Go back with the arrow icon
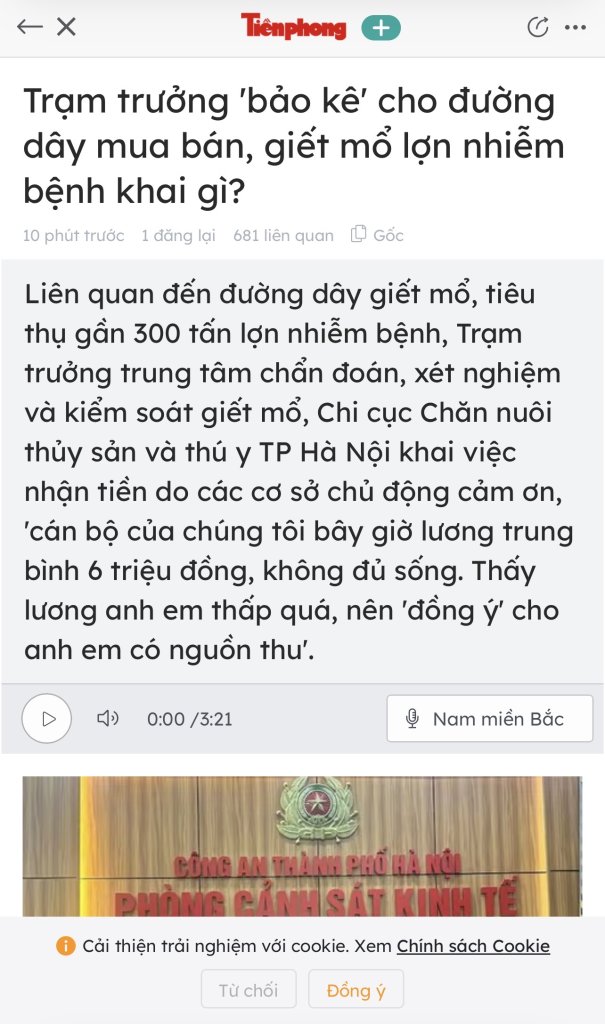 click(x=29, y=27)
